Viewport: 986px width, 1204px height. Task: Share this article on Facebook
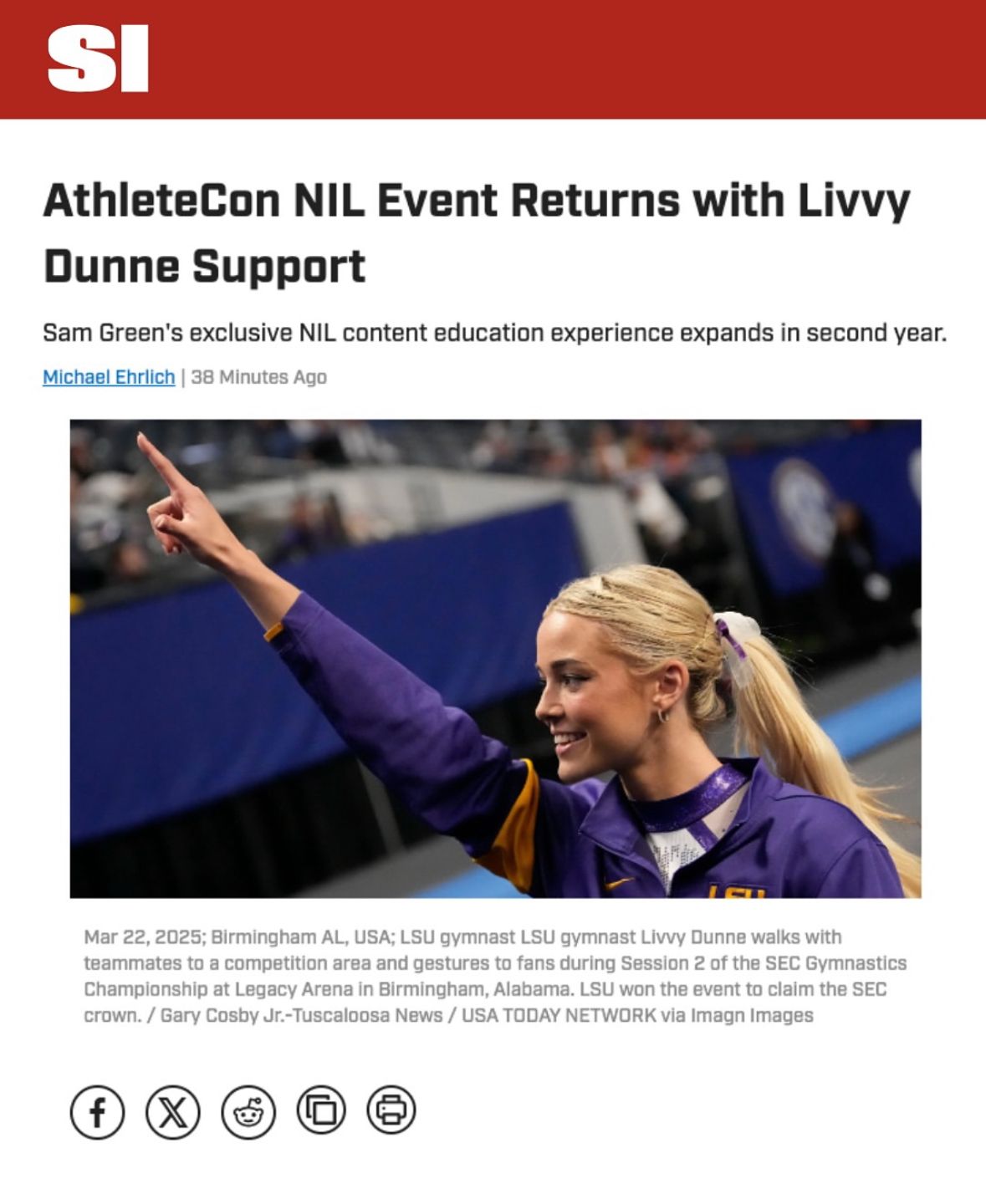pyautogui.click(x=97, y=1111)
